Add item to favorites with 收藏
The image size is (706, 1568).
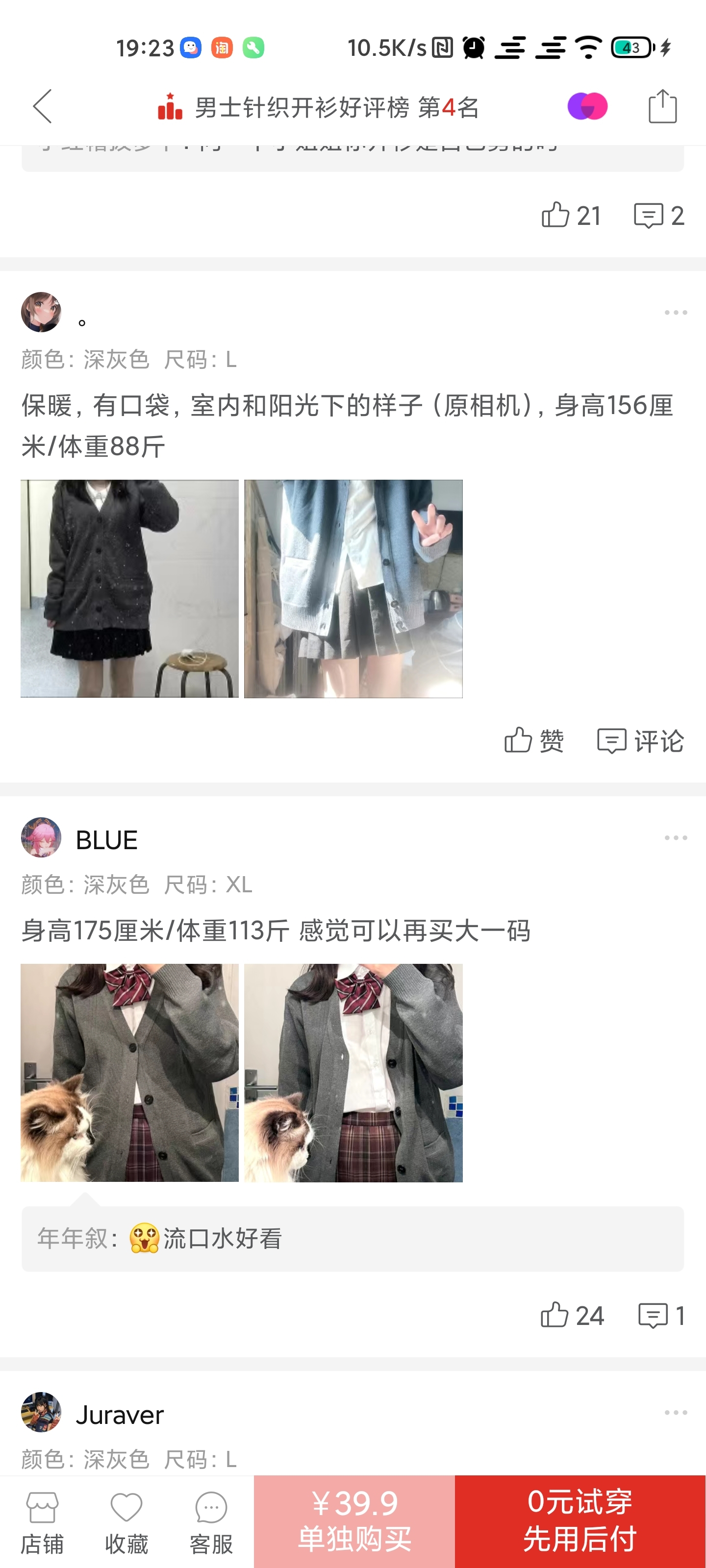pos(126,1522)
